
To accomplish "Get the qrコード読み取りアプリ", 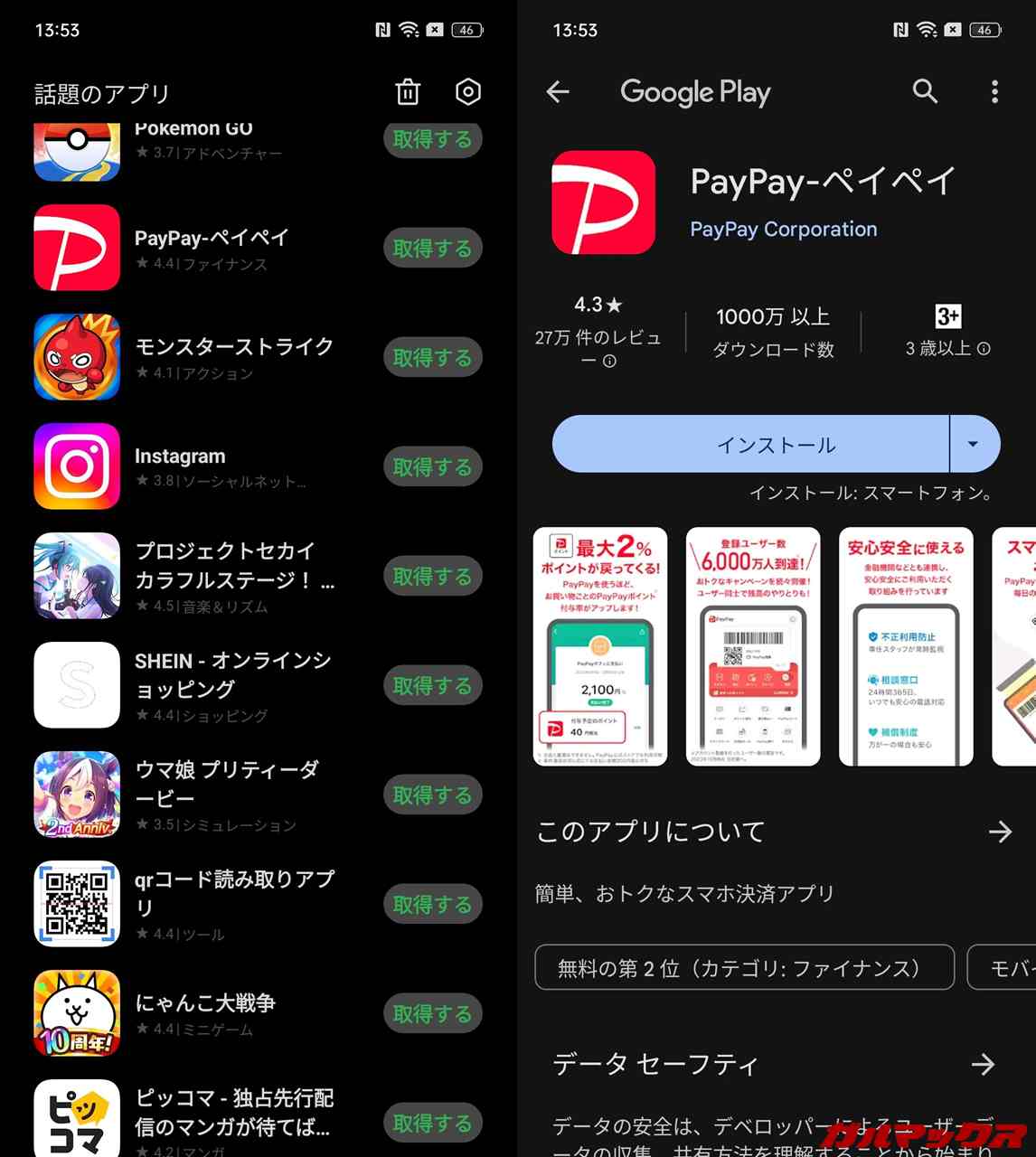I will click(432, 905).
